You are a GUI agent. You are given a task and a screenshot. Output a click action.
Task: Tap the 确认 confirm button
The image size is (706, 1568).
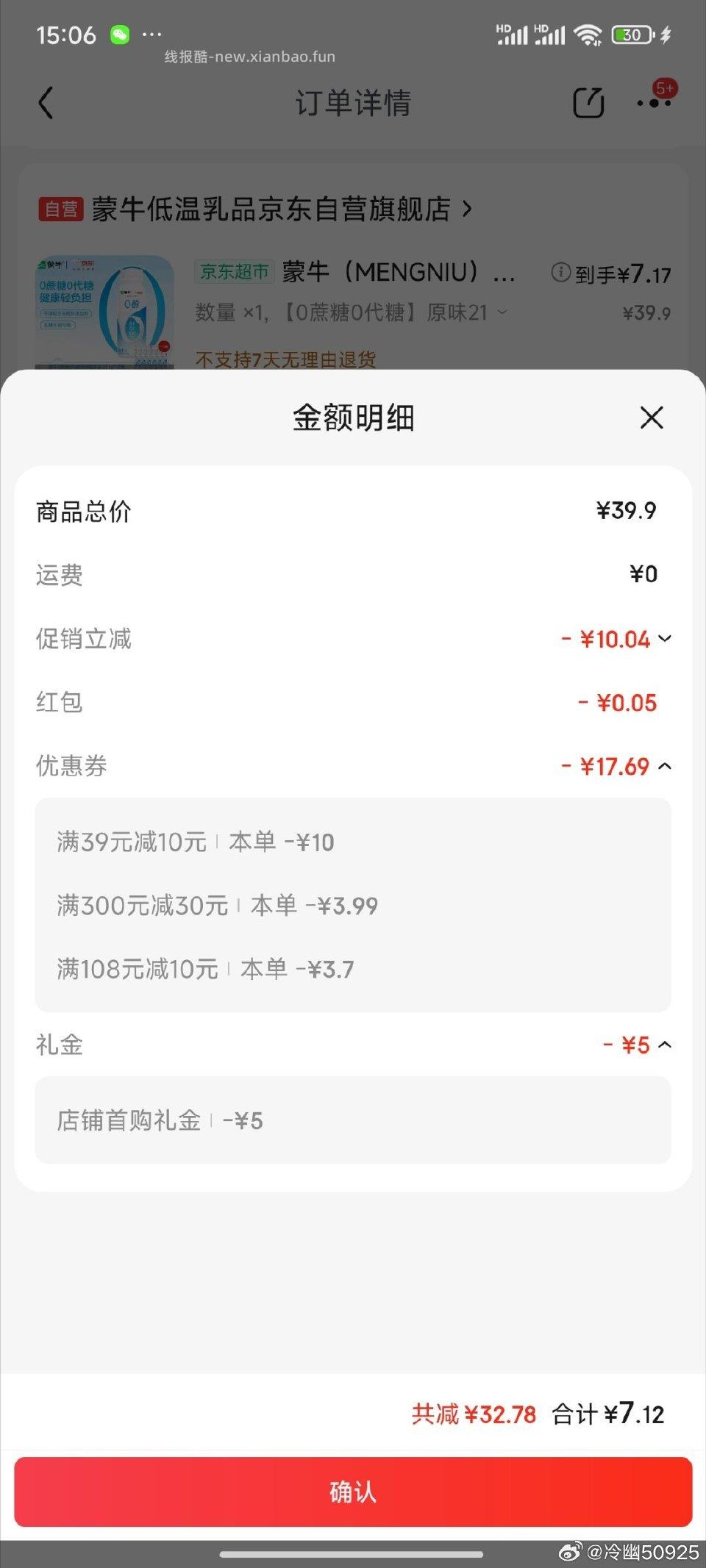tap(353, 1491)
